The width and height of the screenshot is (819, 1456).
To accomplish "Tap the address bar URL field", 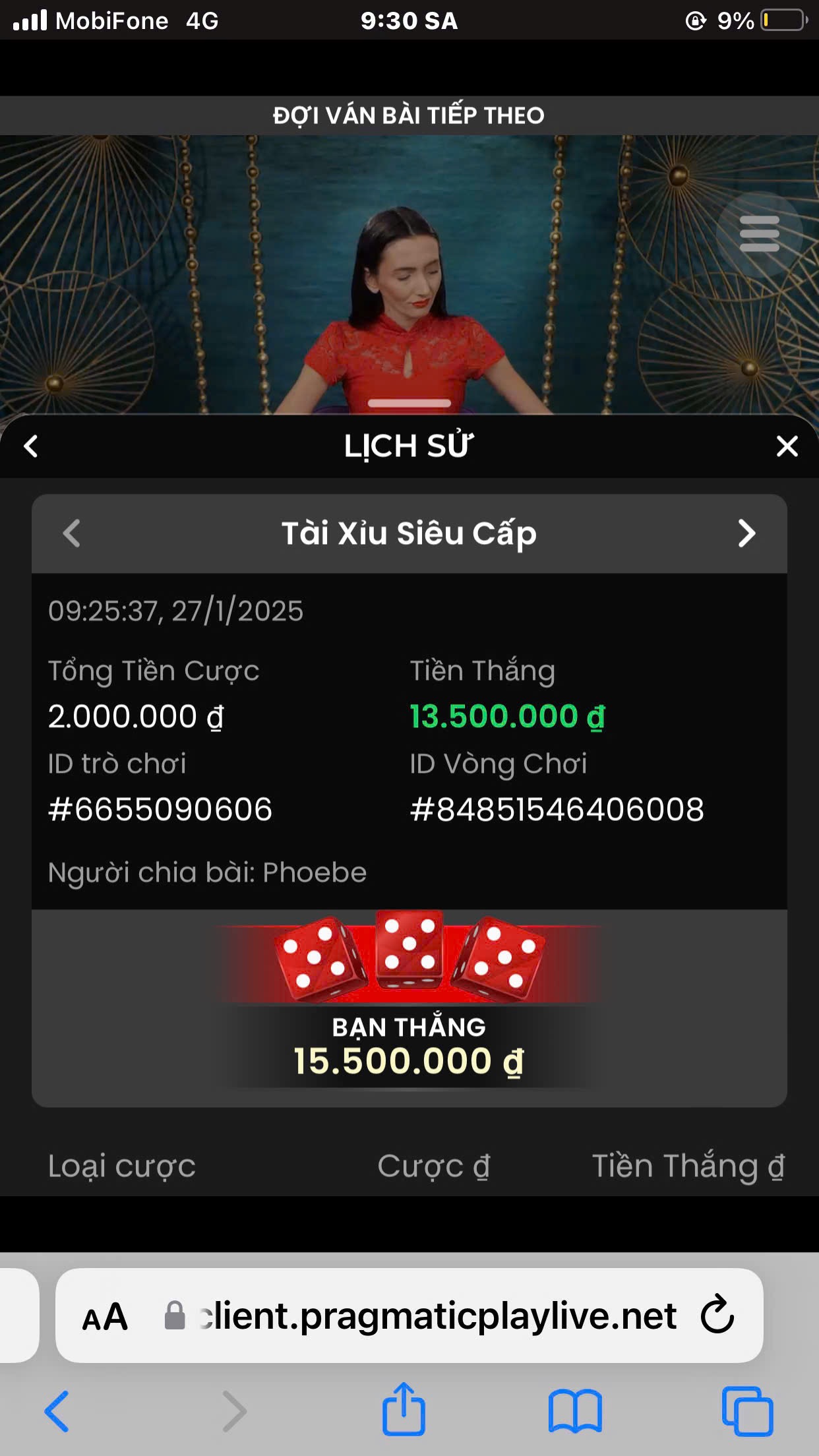I will pos(435,1316).
